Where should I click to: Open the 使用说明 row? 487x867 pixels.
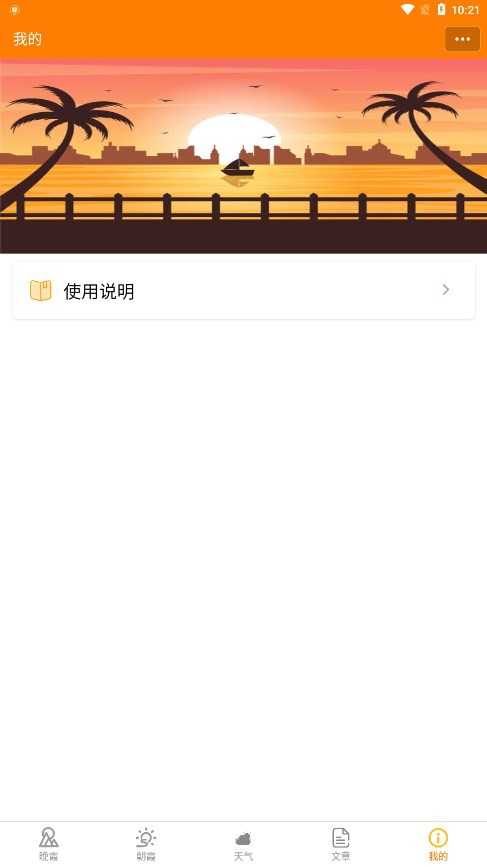(243, 290)
